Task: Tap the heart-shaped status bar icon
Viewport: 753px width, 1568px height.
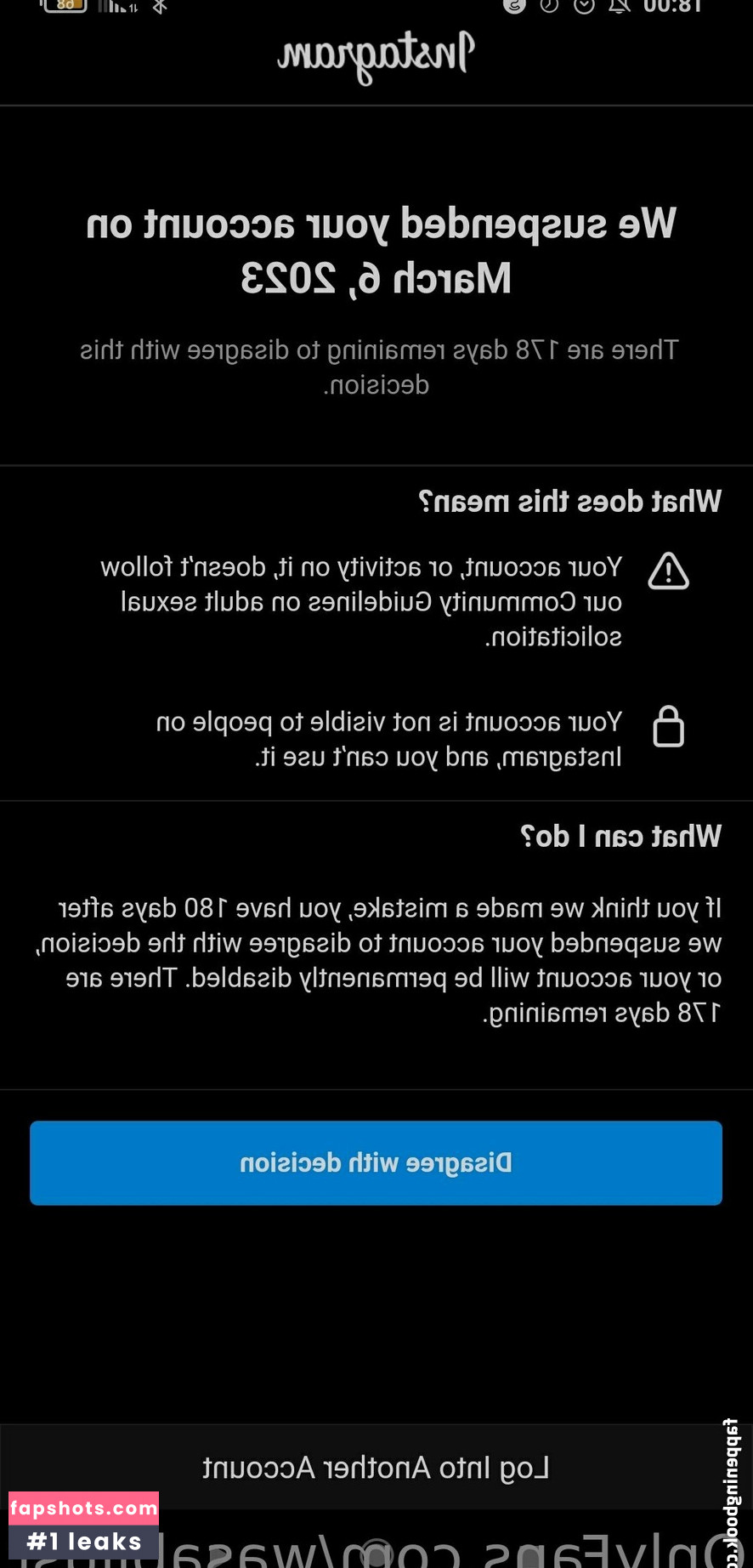Action: pyautogui.click(x=584, y=7)
